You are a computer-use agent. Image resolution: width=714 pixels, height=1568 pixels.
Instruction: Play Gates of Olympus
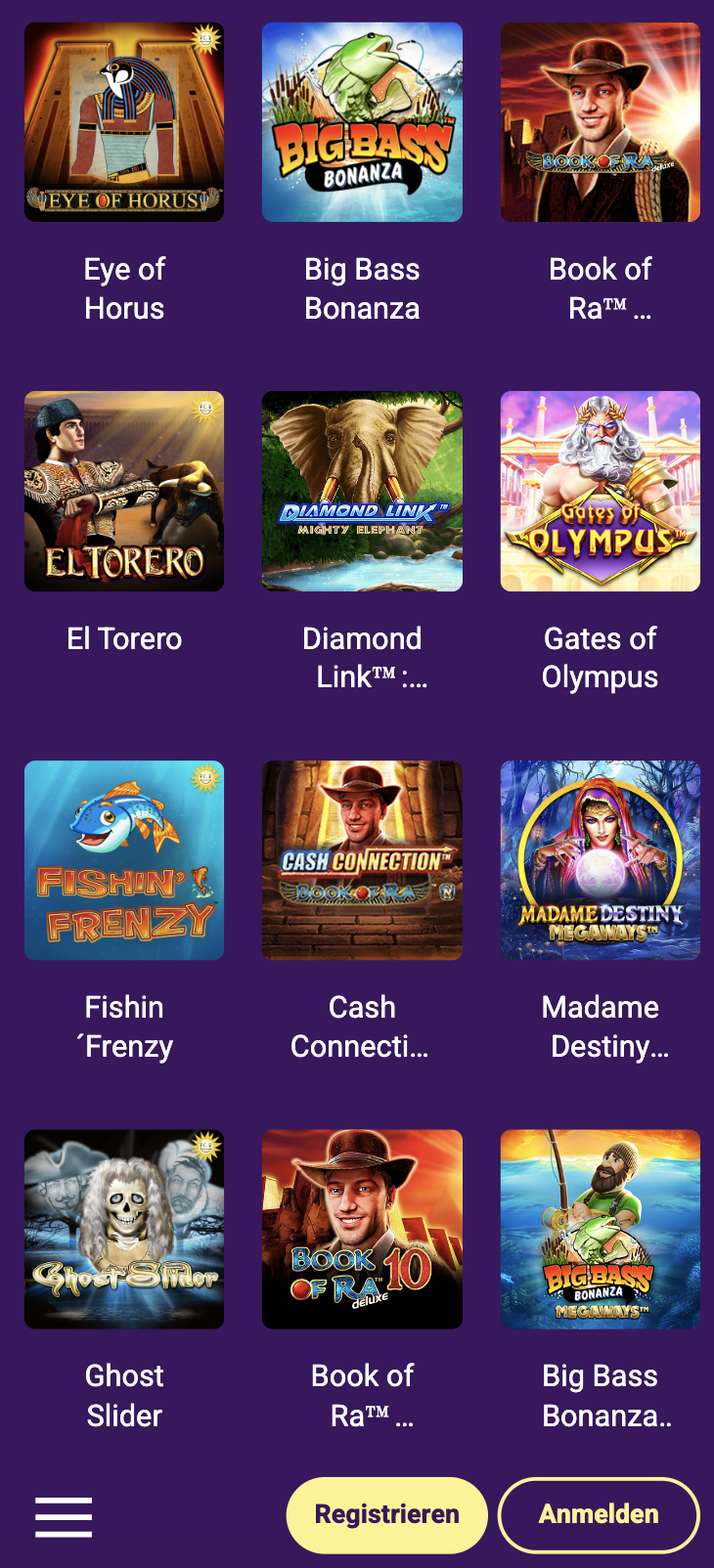[x=601, y=491]
